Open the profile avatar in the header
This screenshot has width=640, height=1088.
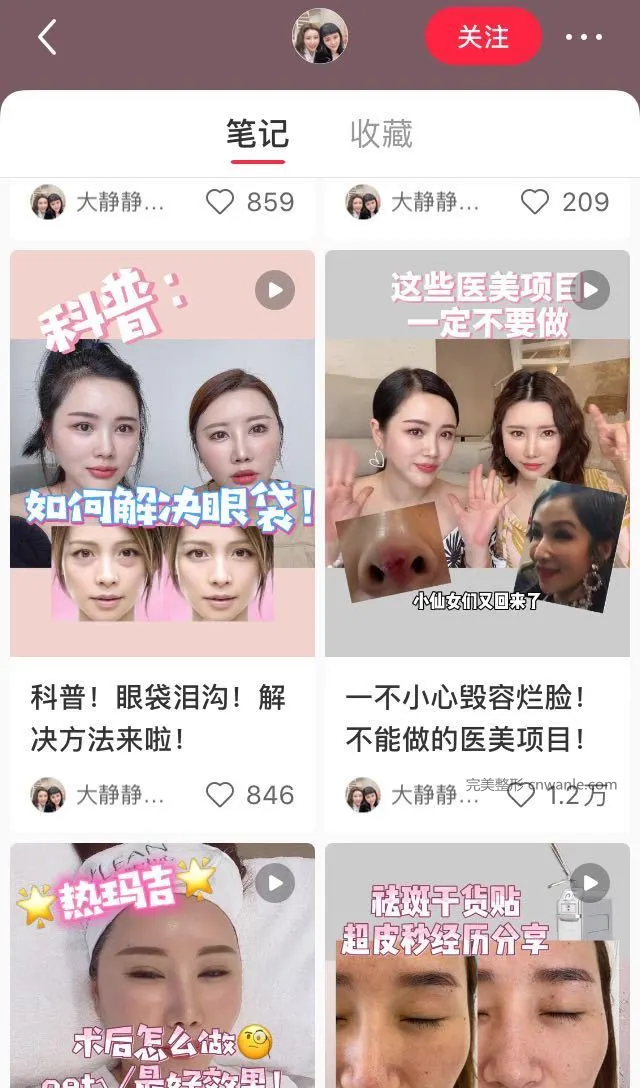[x=320, y=36]
